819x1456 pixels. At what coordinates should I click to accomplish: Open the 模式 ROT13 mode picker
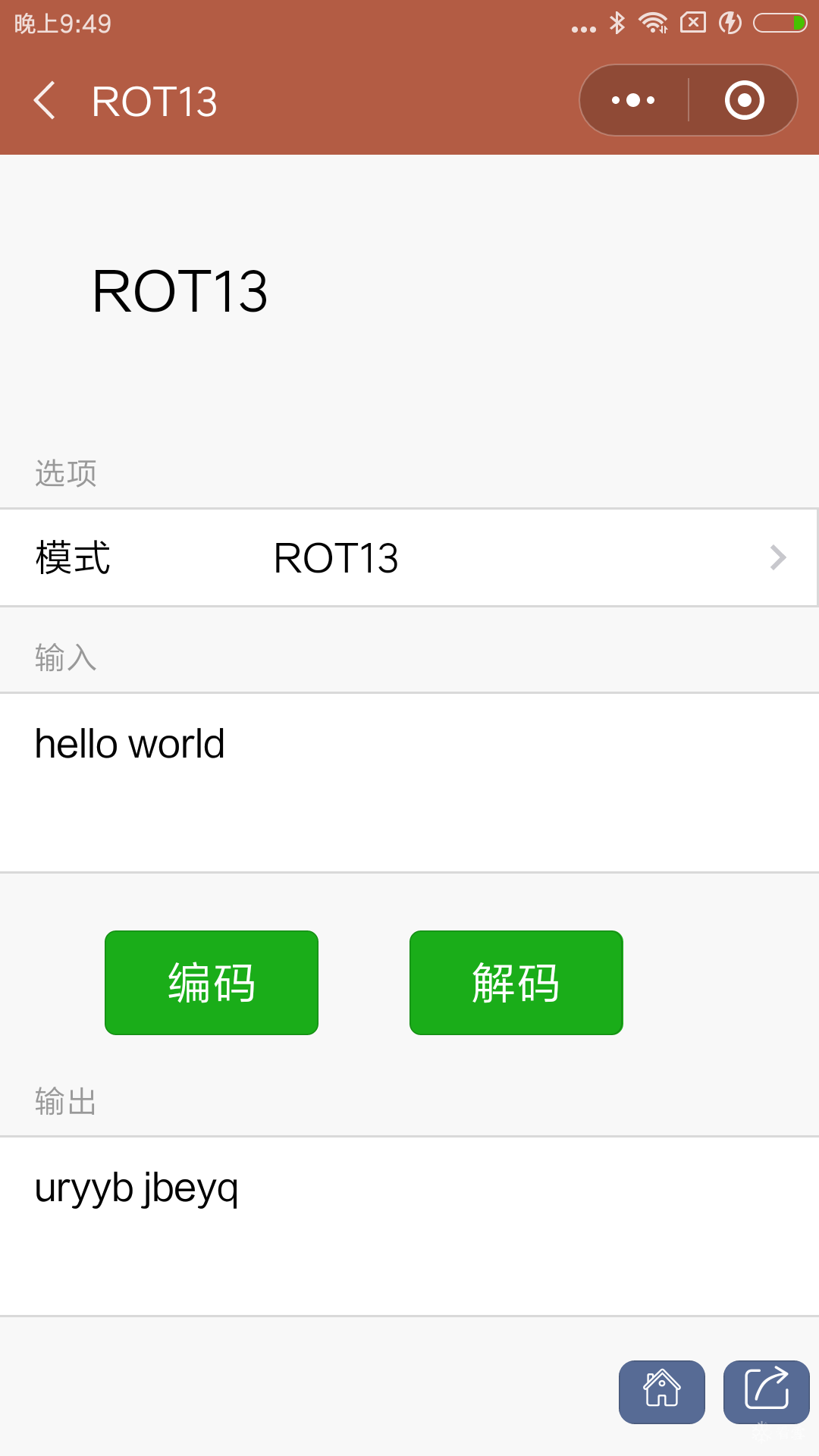coord(409,557)
